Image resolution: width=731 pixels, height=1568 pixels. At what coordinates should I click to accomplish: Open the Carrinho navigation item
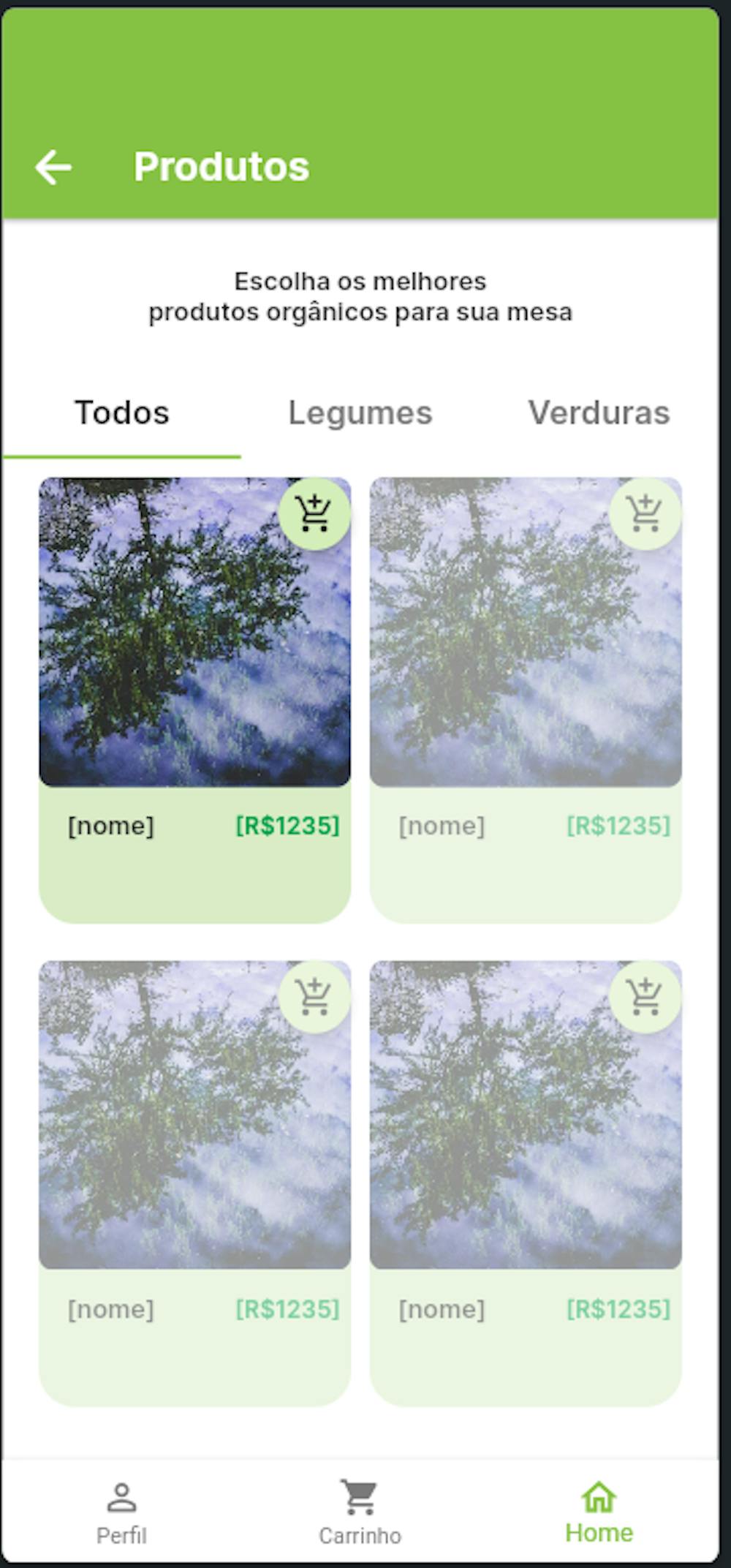(360, 1511)
